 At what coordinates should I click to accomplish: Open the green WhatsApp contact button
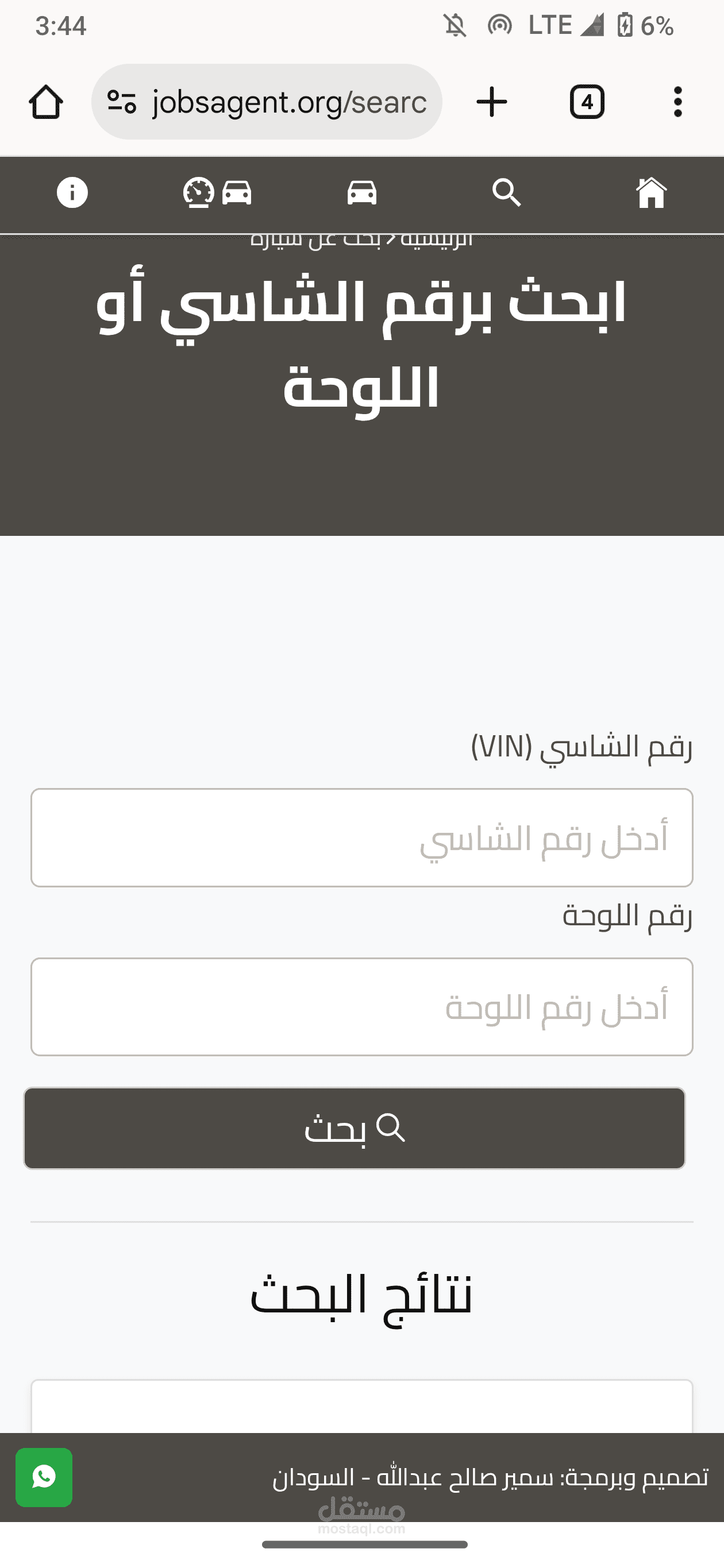44,1477
